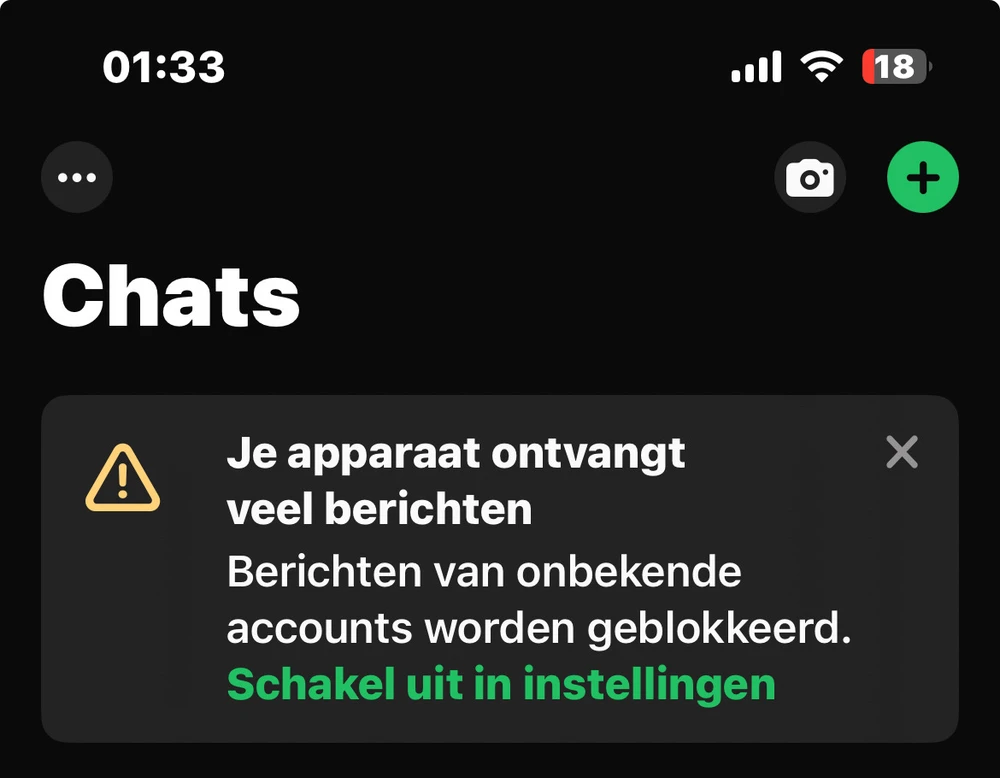Open the camera

tap(810, 179)
